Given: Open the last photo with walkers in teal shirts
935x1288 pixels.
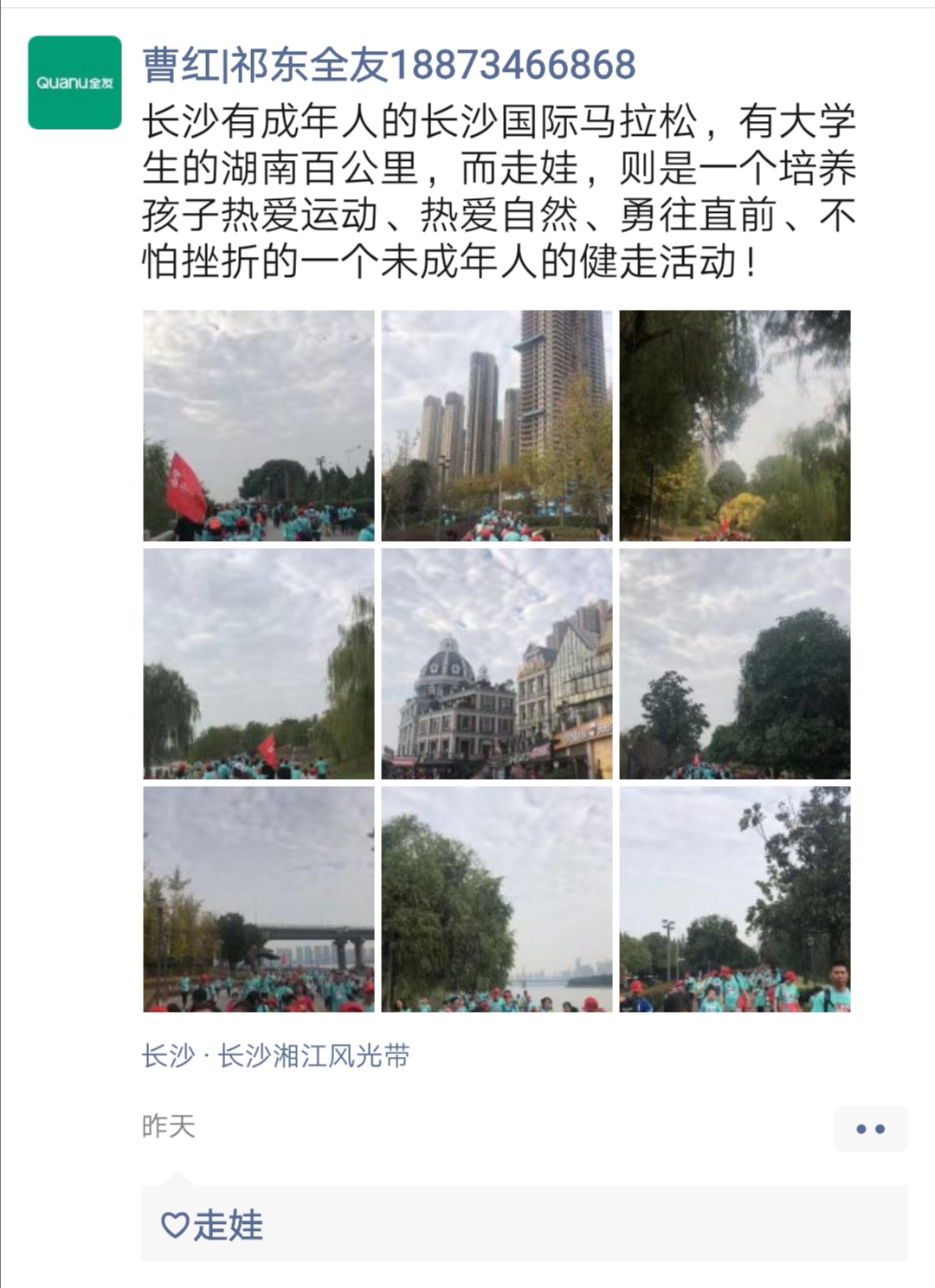Looking at the screenshot, I should [x=734, y=899].
